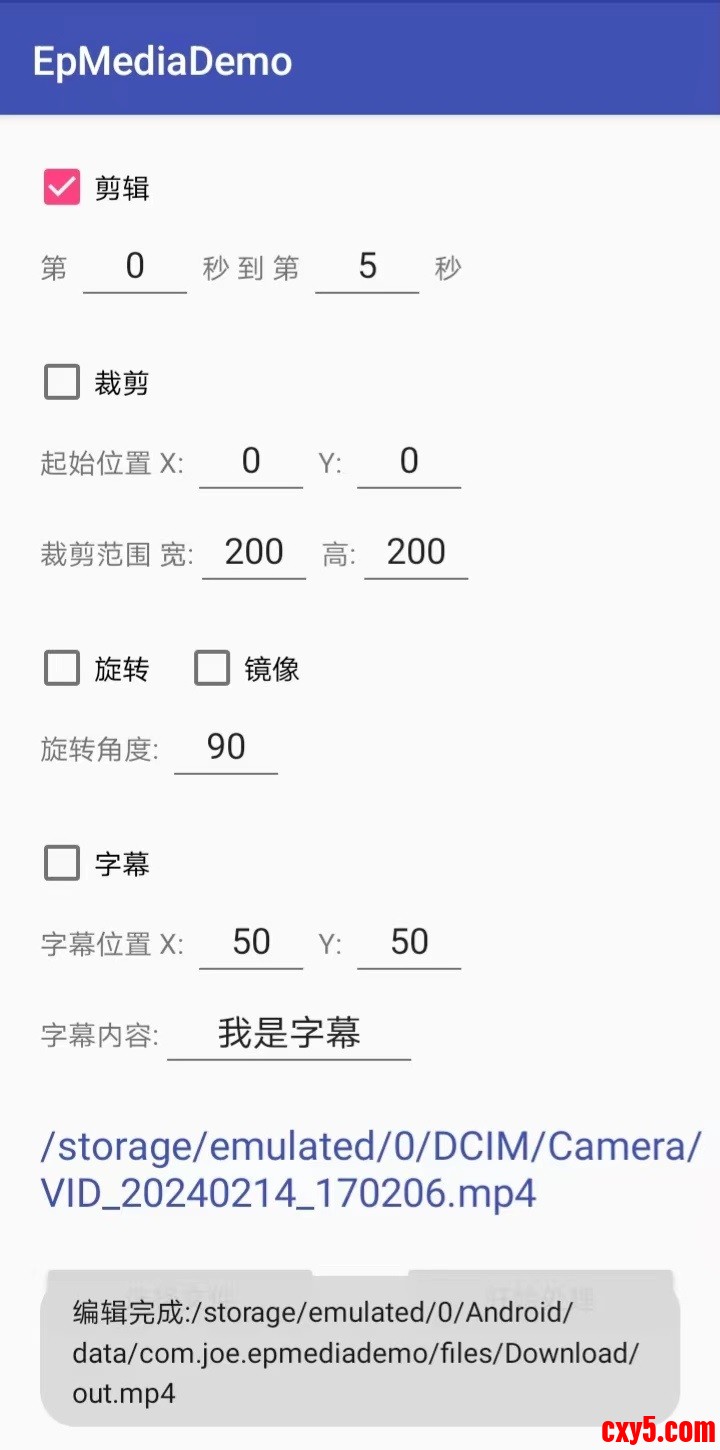Screen dimensions: 720x1450
Task: Turn on the 字幕 checkbox
Action: point(62,862)
